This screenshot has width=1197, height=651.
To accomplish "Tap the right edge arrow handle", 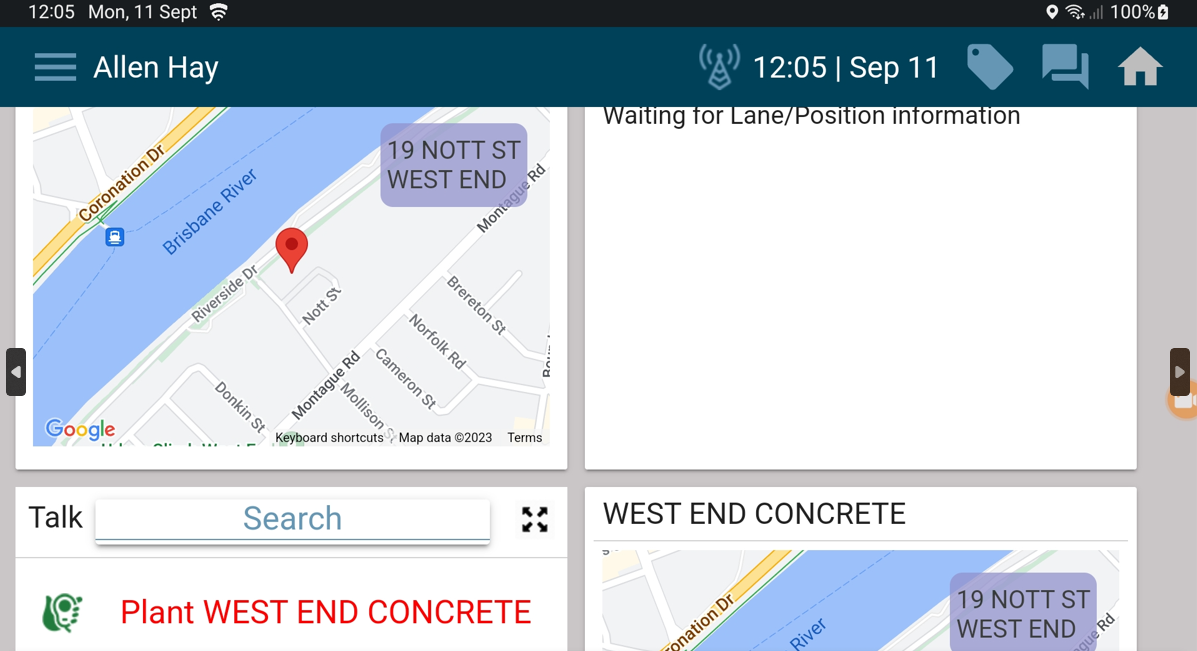I will coord(1179,372).
